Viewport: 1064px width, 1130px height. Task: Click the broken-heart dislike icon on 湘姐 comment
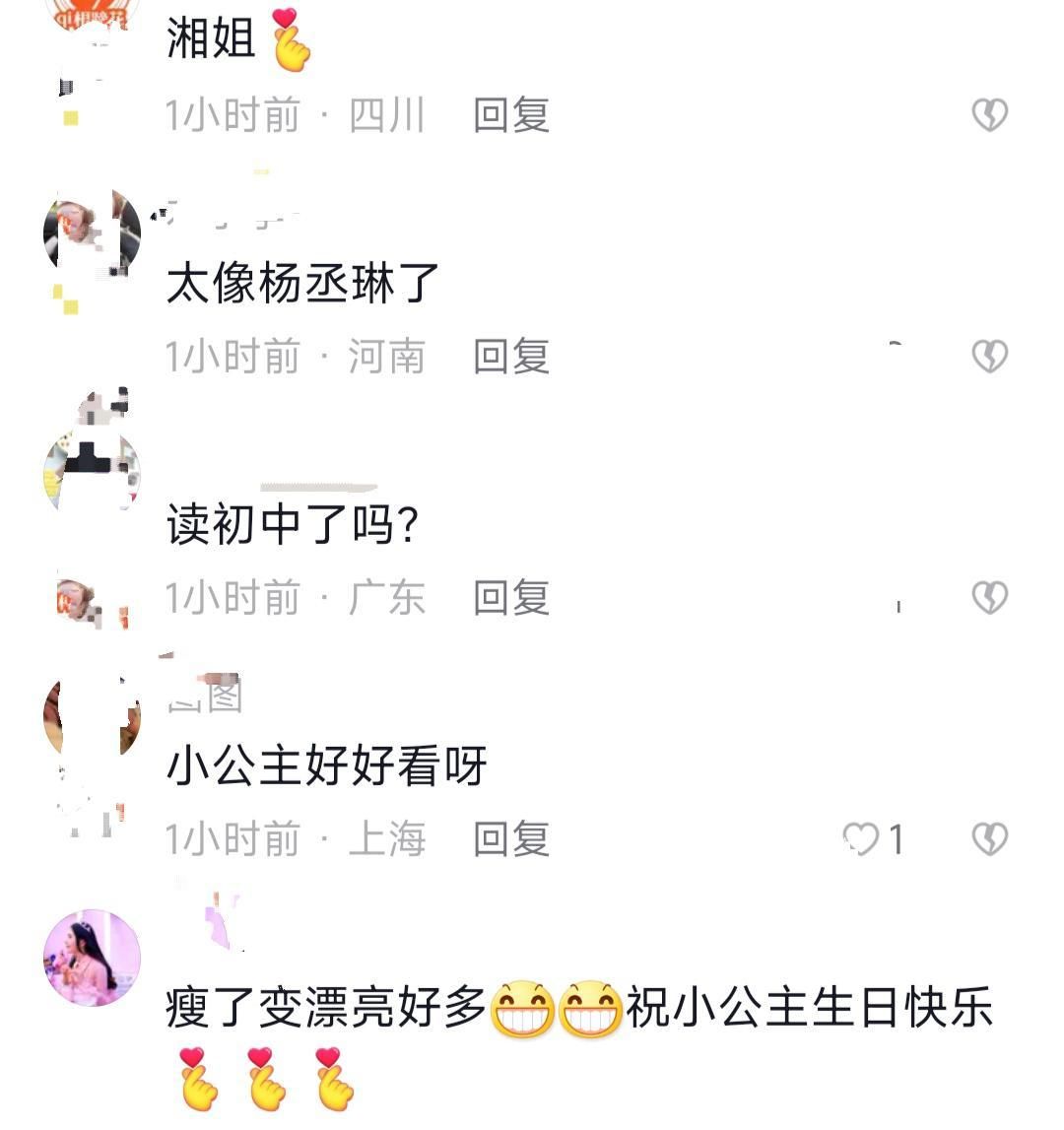tap(990, 114)
